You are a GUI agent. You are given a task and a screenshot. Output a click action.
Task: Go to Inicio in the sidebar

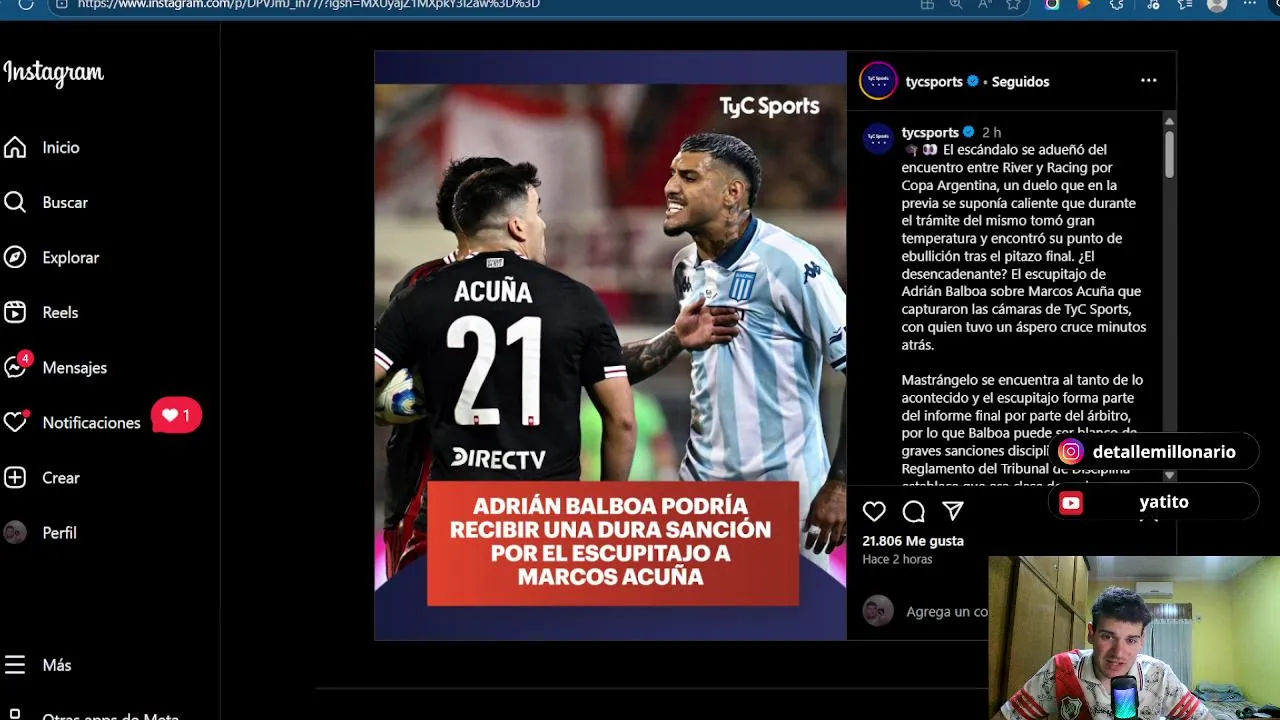click(60, 147)
